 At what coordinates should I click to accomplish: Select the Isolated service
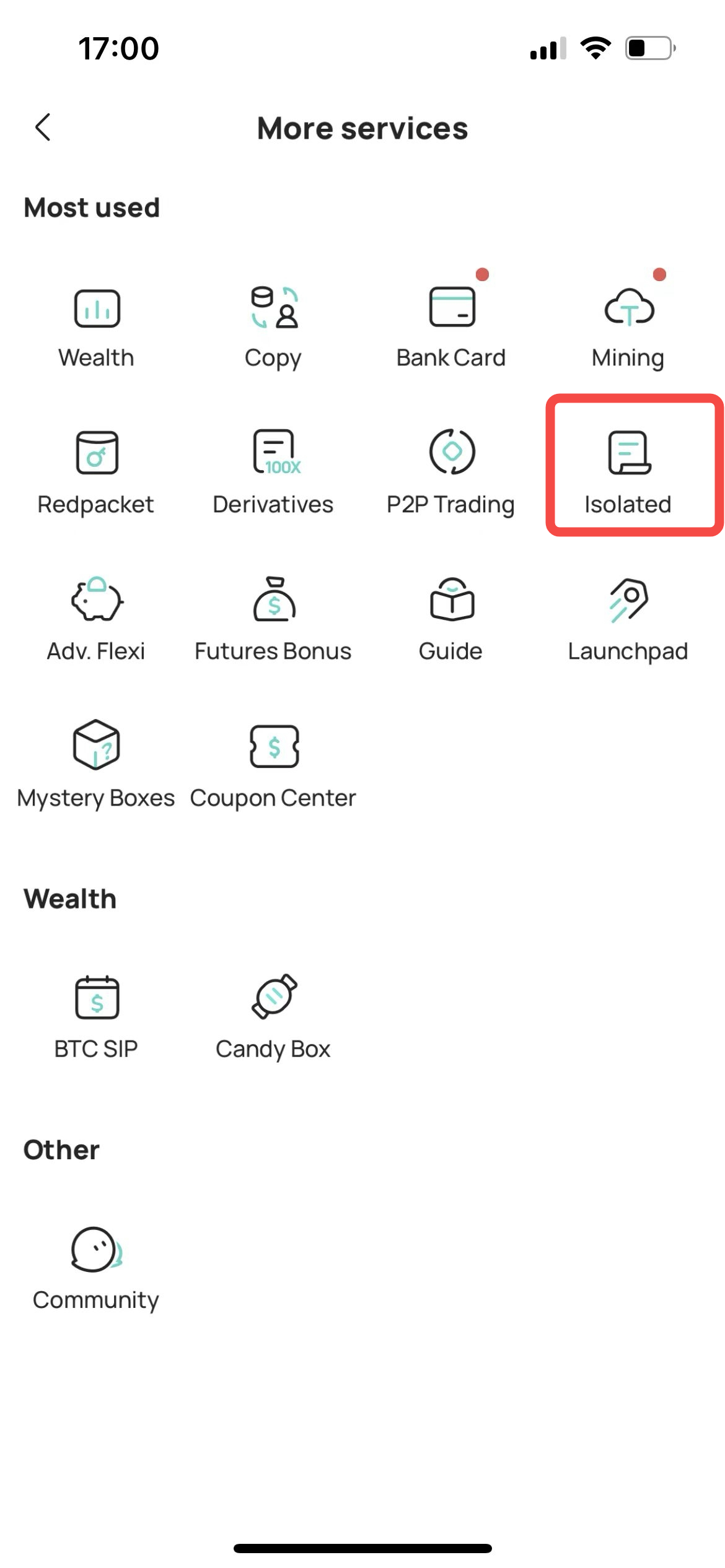628,474
